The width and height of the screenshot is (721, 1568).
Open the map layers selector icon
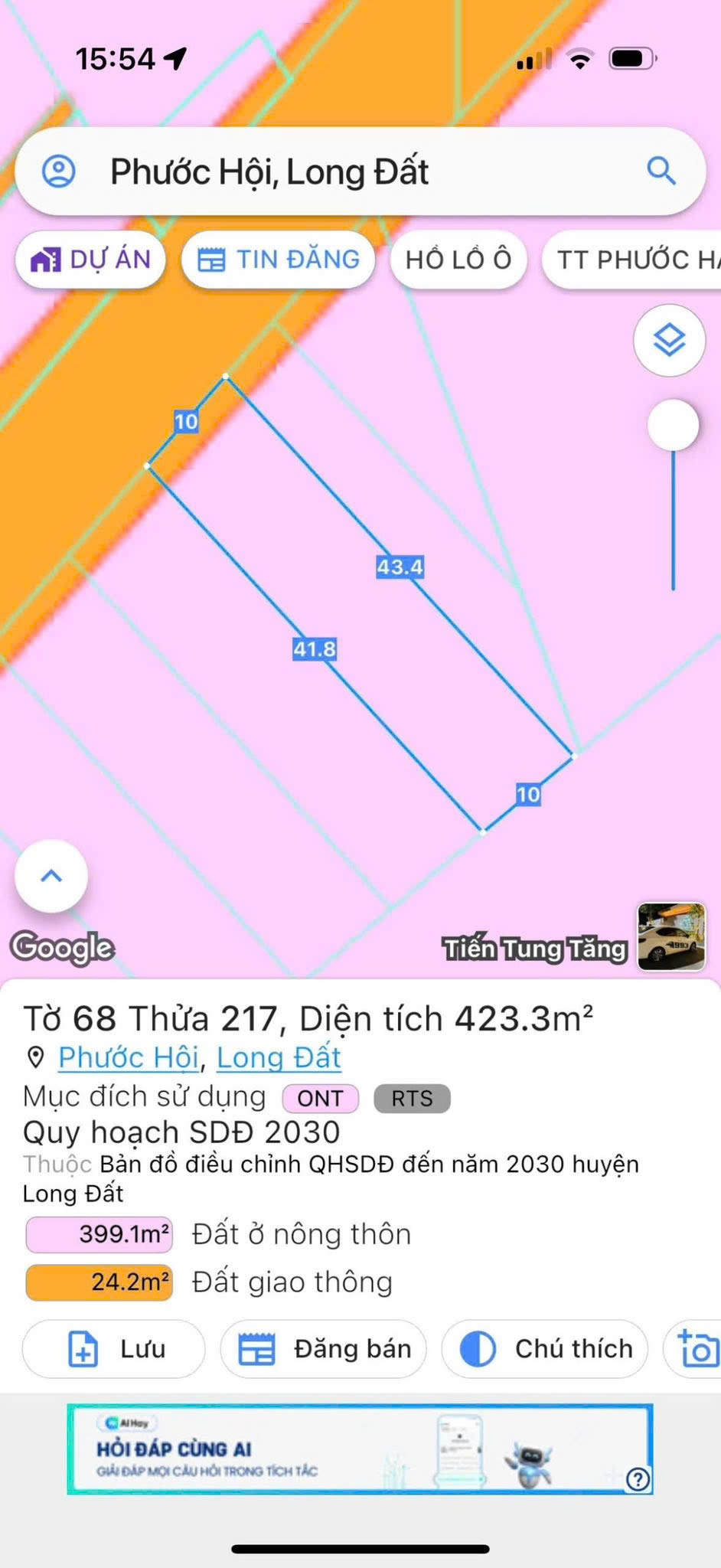tap(669, 340)
